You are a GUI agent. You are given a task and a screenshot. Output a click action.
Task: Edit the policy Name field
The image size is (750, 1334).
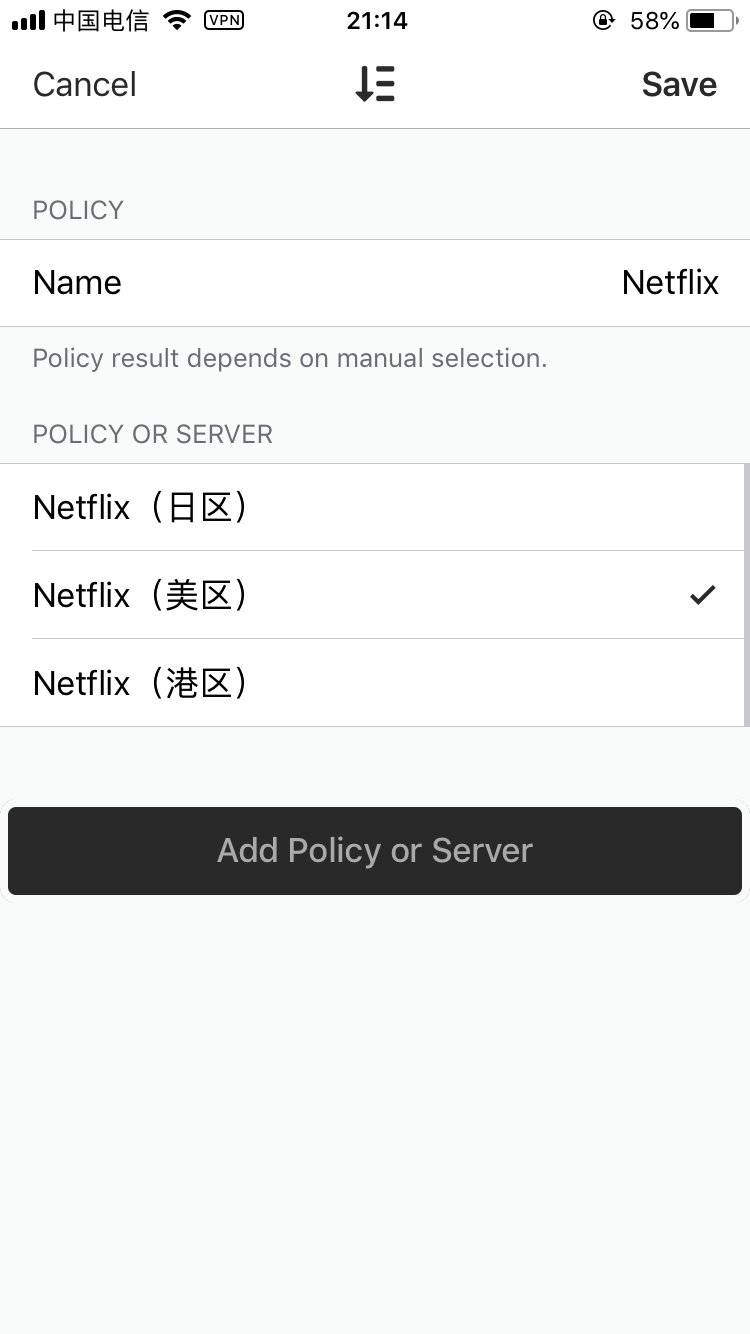click(x=375, y=283)
